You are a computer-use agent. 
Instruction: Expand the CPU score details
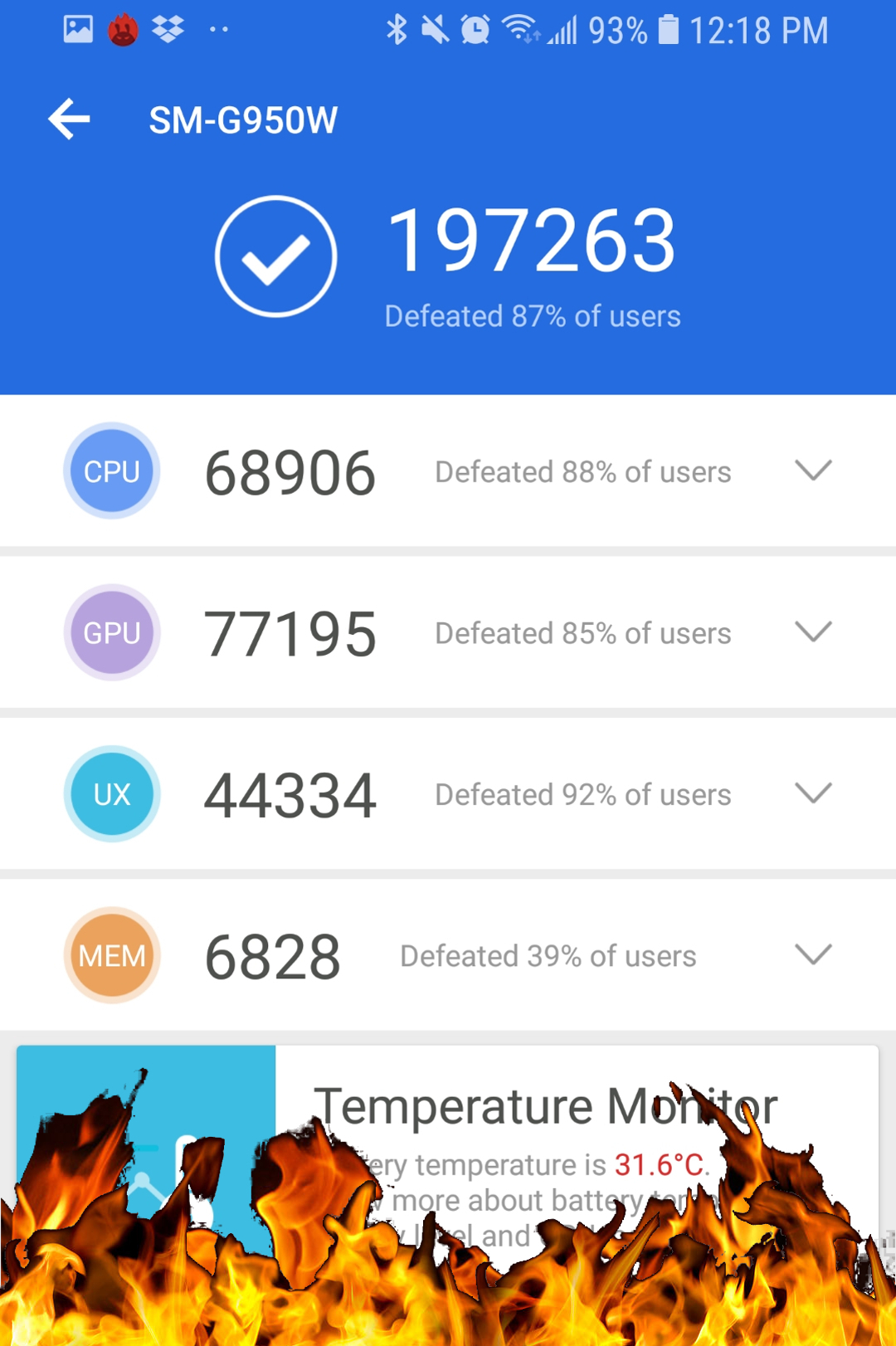tap(812, 471)
